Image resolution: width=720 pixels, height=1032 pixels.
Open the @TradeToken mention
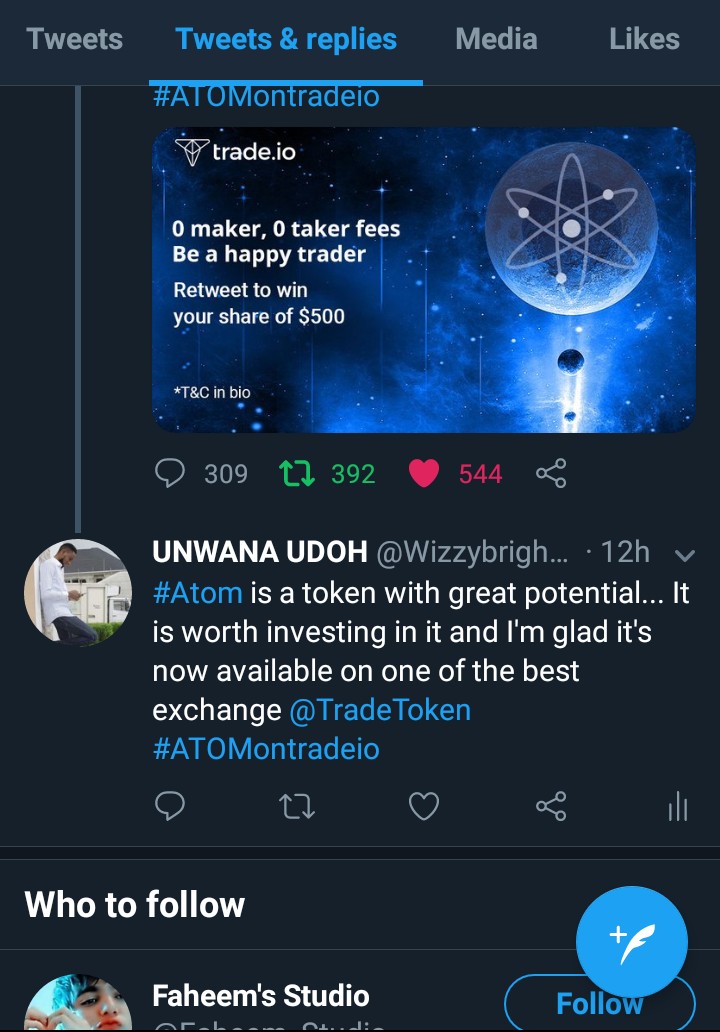[379, 710]
